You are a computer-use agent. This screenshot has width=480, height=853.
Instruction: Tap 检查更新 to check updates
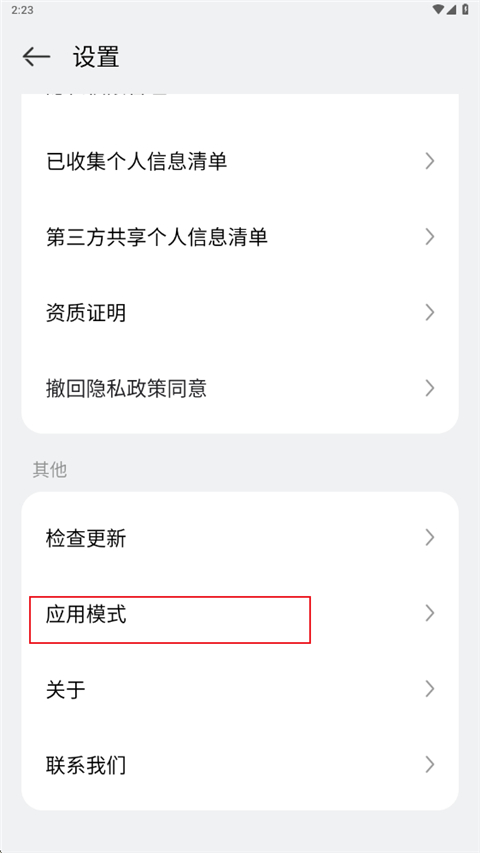240,538
